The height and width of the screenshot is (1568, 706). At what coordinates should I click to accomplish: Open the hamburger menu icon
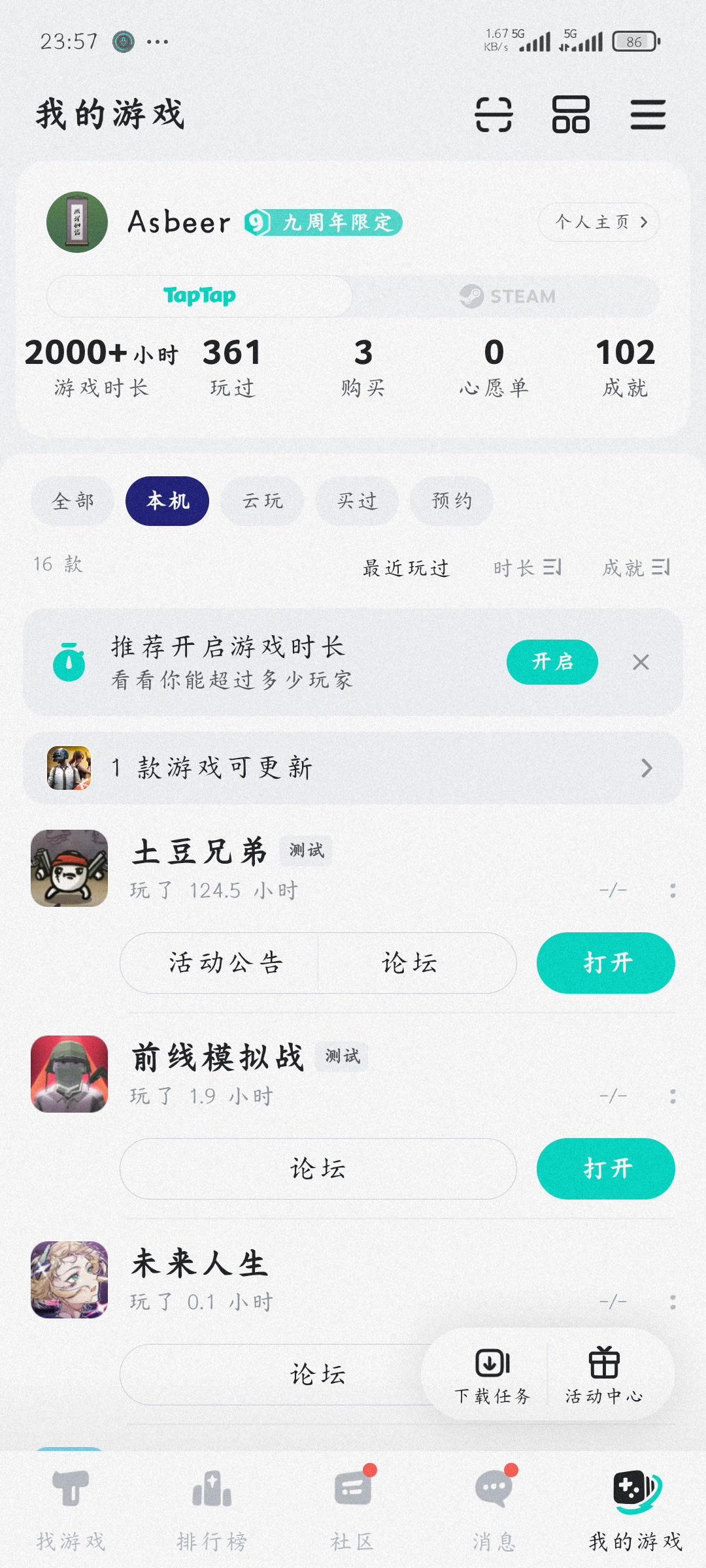click(x=648, y=114)
